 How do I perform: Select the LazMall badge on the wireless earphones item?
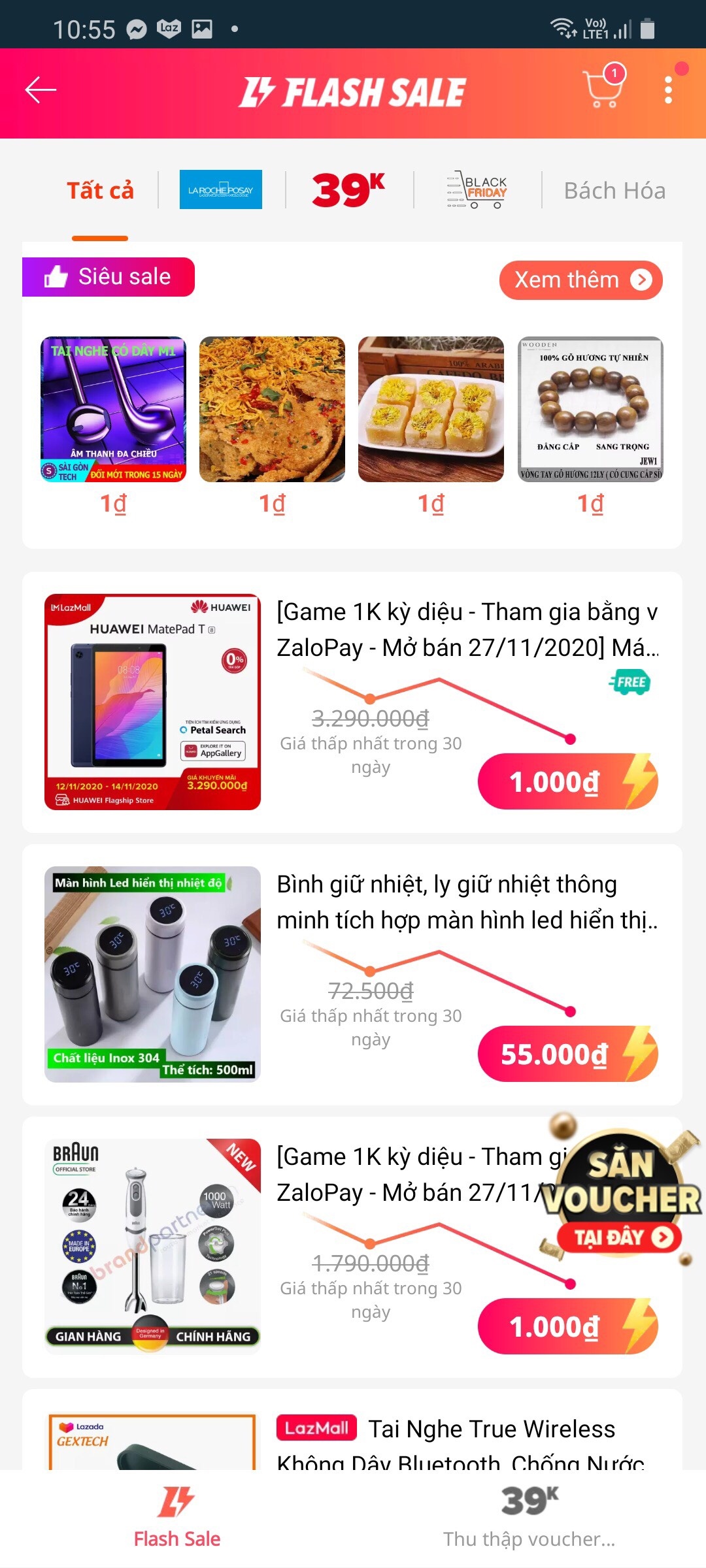coord(316,1428)
